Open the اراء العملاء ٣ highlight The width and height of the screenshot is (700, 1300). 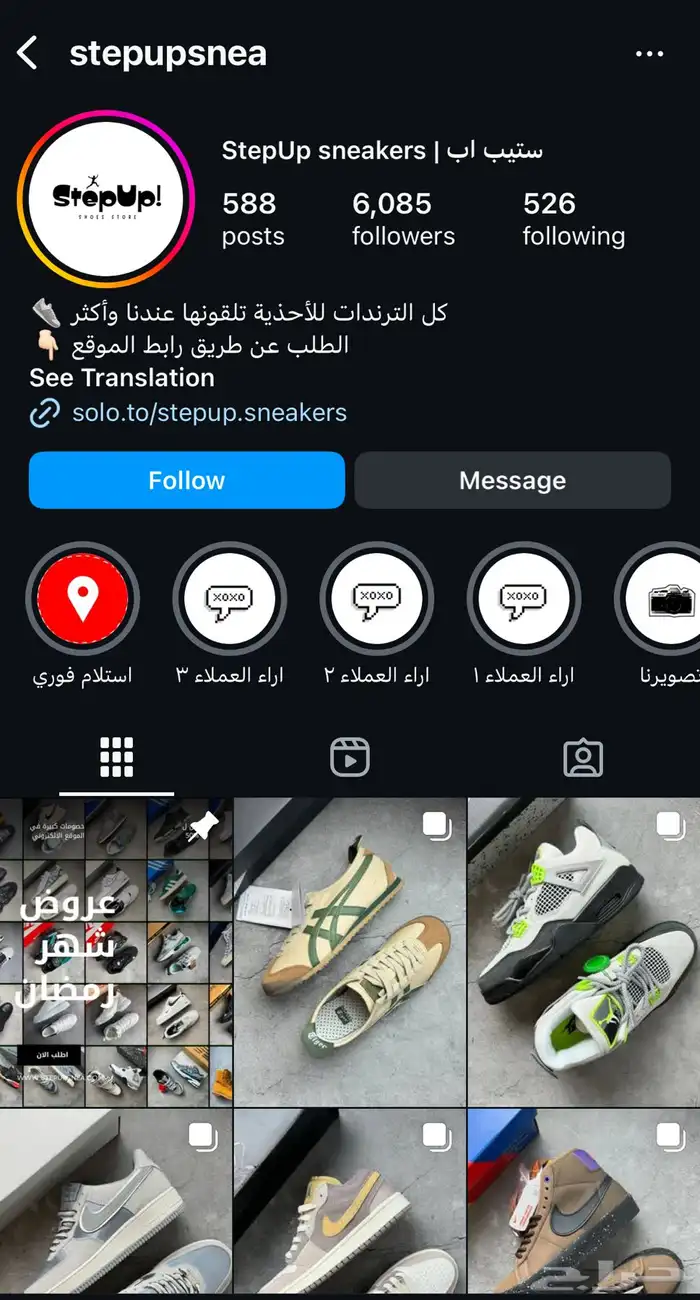tap(229, 598)
